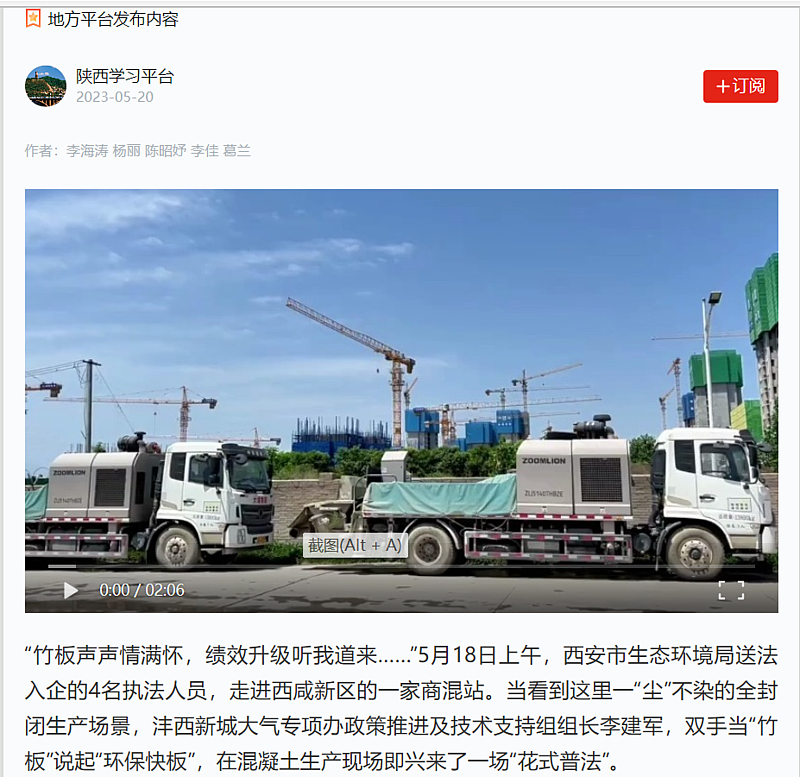Subscribe with the red 订阅 button
The image size is (800, 777).
[740, 86]
